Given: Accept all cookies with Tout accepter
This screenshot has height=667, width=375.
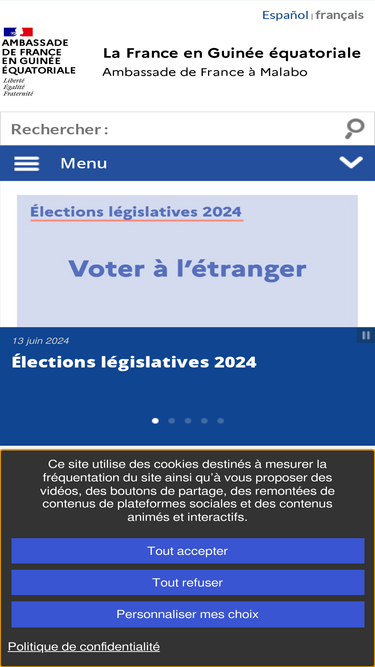Looking at the screenshot, I should (x=188, y=551).
